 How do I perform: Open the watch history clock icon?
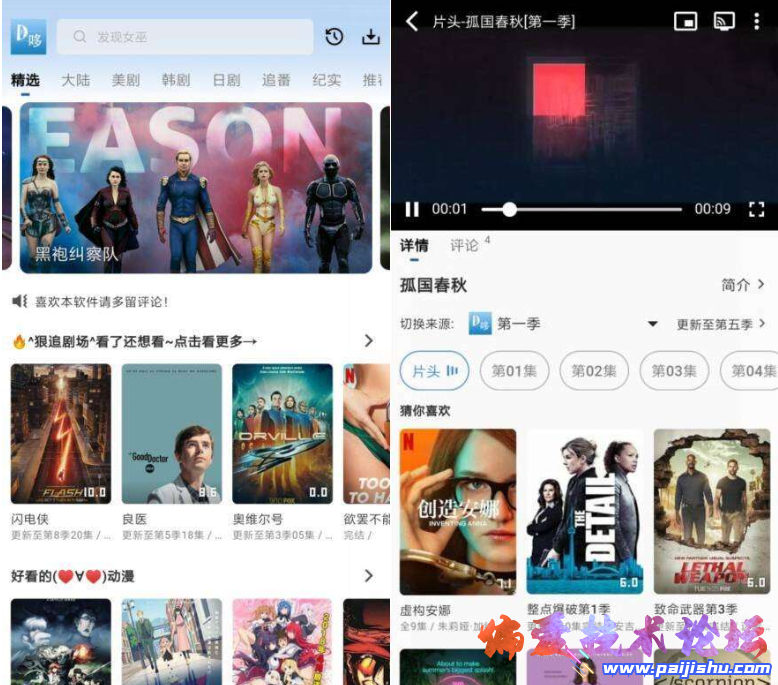tap(334, 37)
